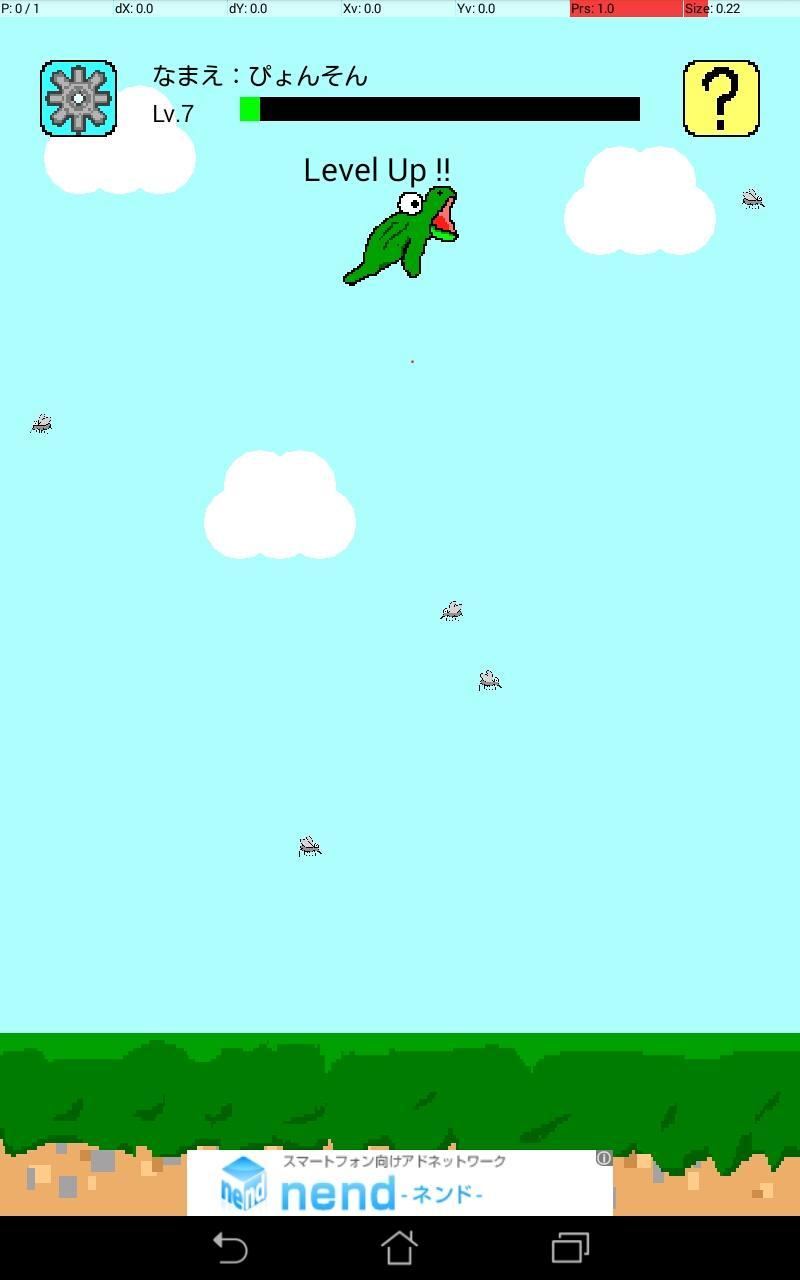Tap the "Level Up !!" text

[x=376, y=169]
